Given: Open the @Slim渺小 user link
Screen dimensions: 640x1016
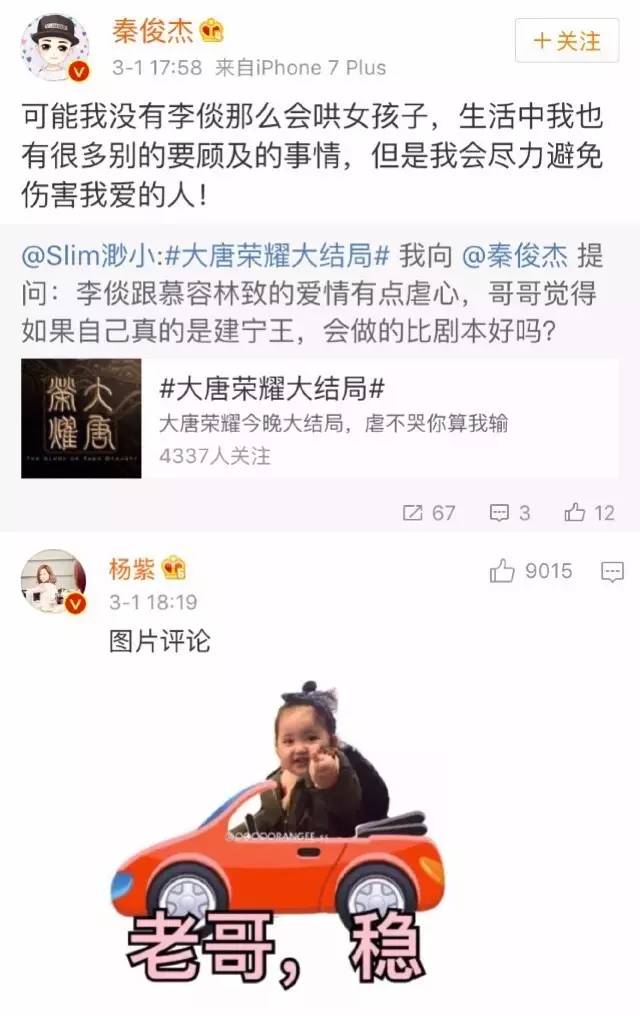Looking at the screenshot, I should point(88,256).
